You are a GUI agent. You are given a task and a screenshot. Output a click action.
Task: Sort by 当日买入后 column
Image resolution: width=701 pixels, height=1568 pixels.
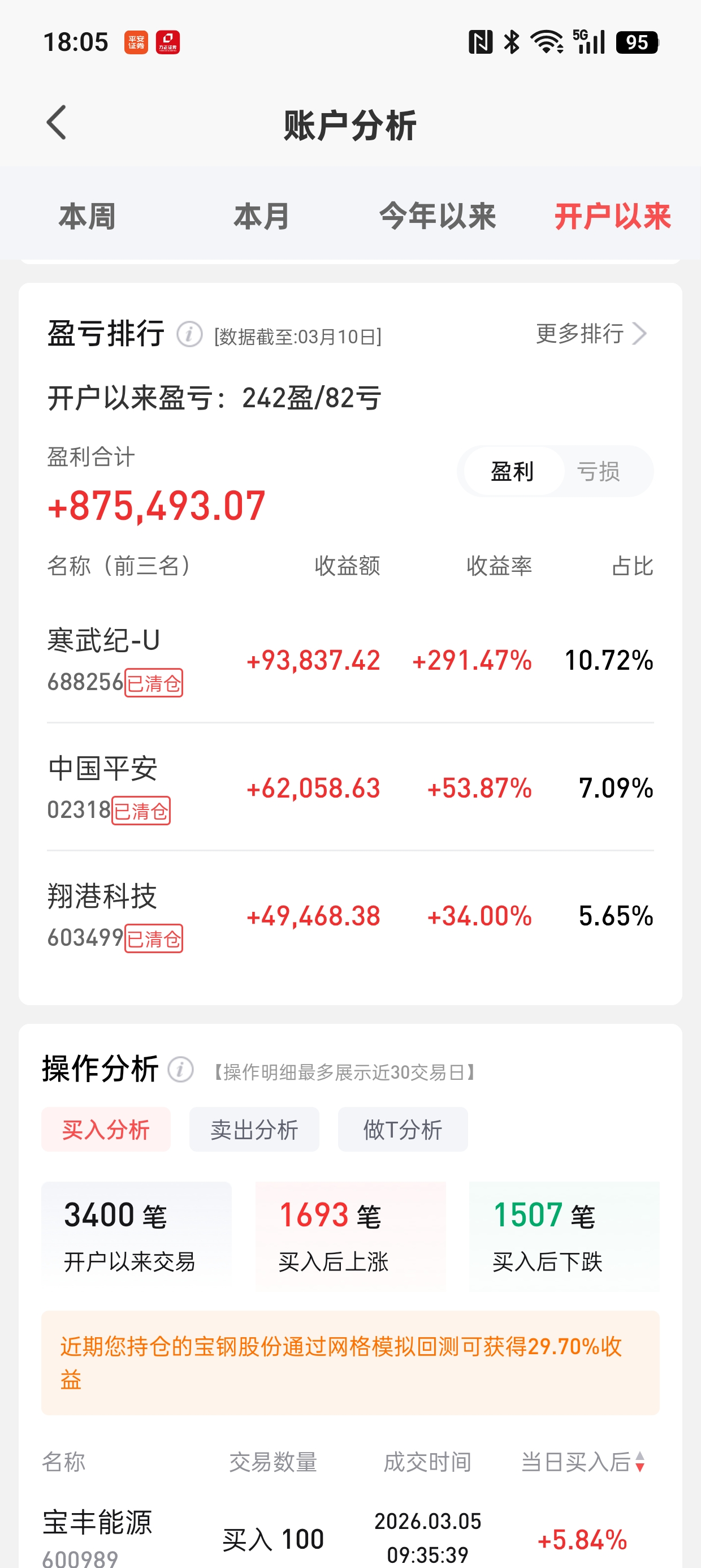point(583,1462)
